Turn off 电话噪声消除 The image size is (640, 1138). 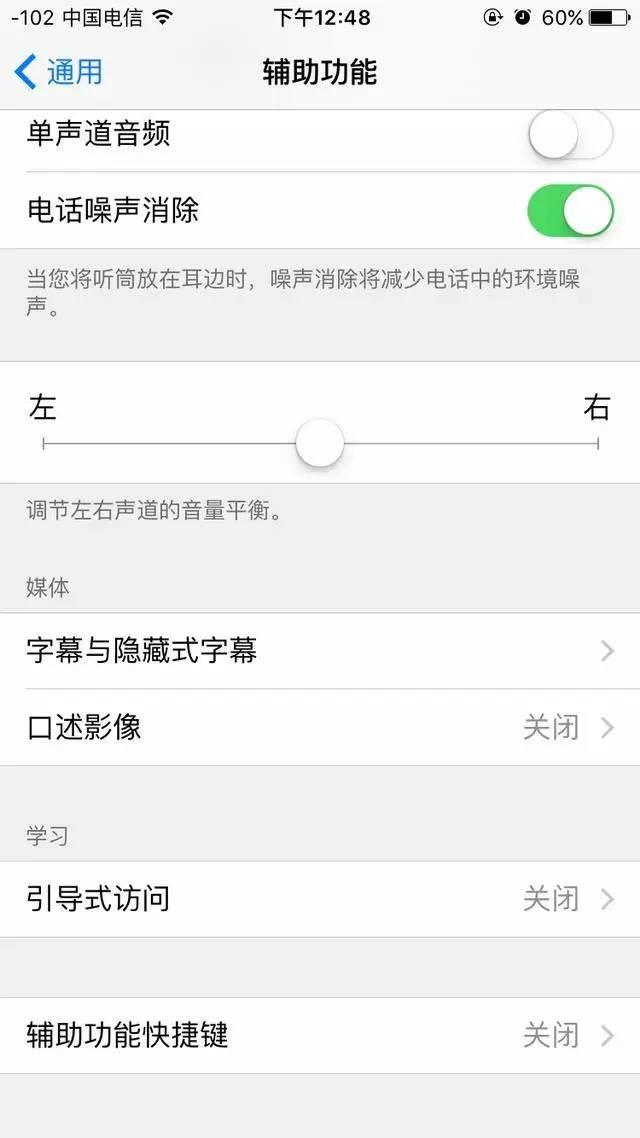pos(570,211)
